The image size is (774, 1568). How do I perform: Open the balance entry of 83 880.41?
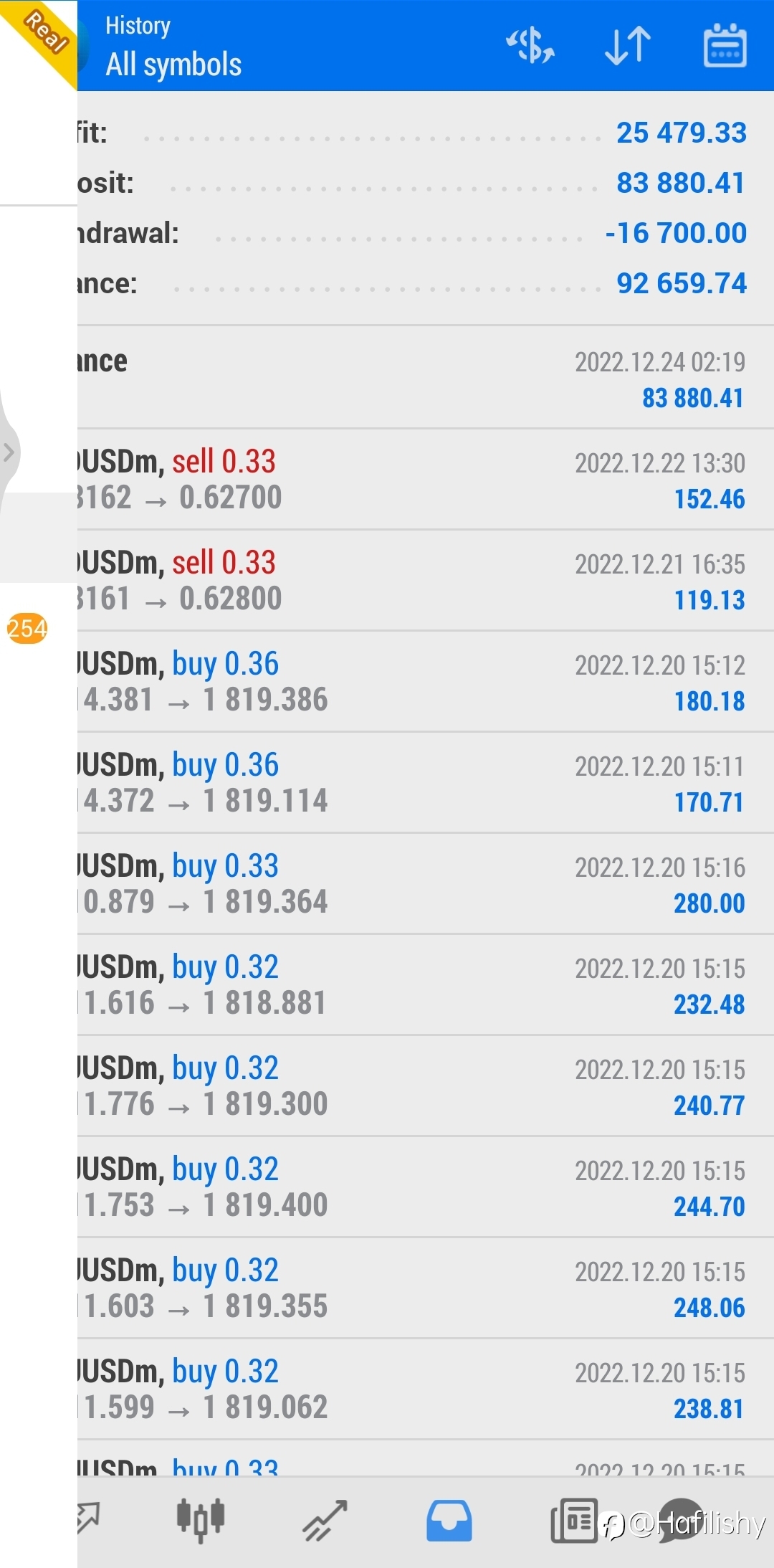(426, 378)
